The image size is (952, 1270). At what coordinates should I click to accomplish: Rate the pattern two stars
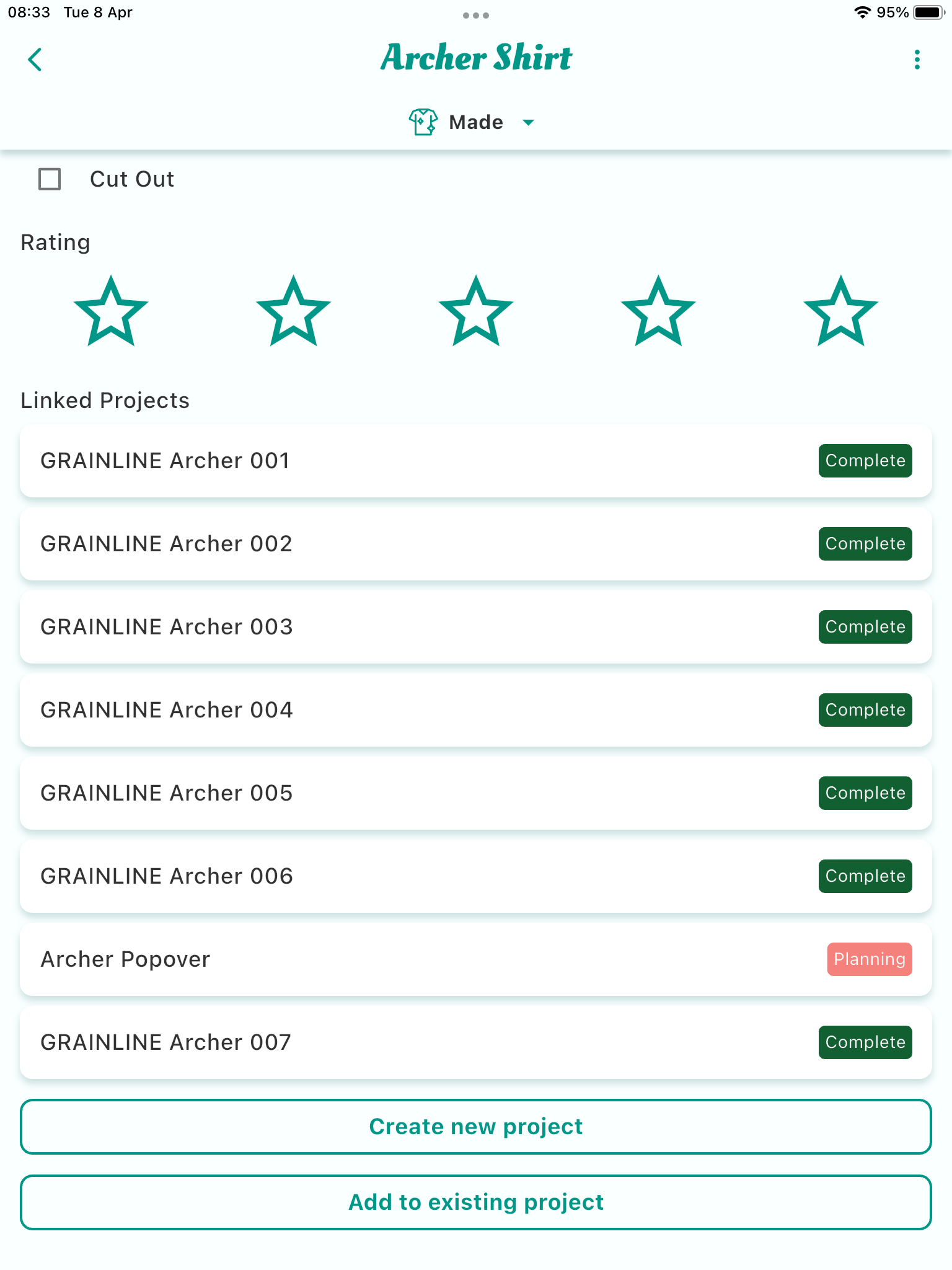pyautogui.click(x=293, y=312)
